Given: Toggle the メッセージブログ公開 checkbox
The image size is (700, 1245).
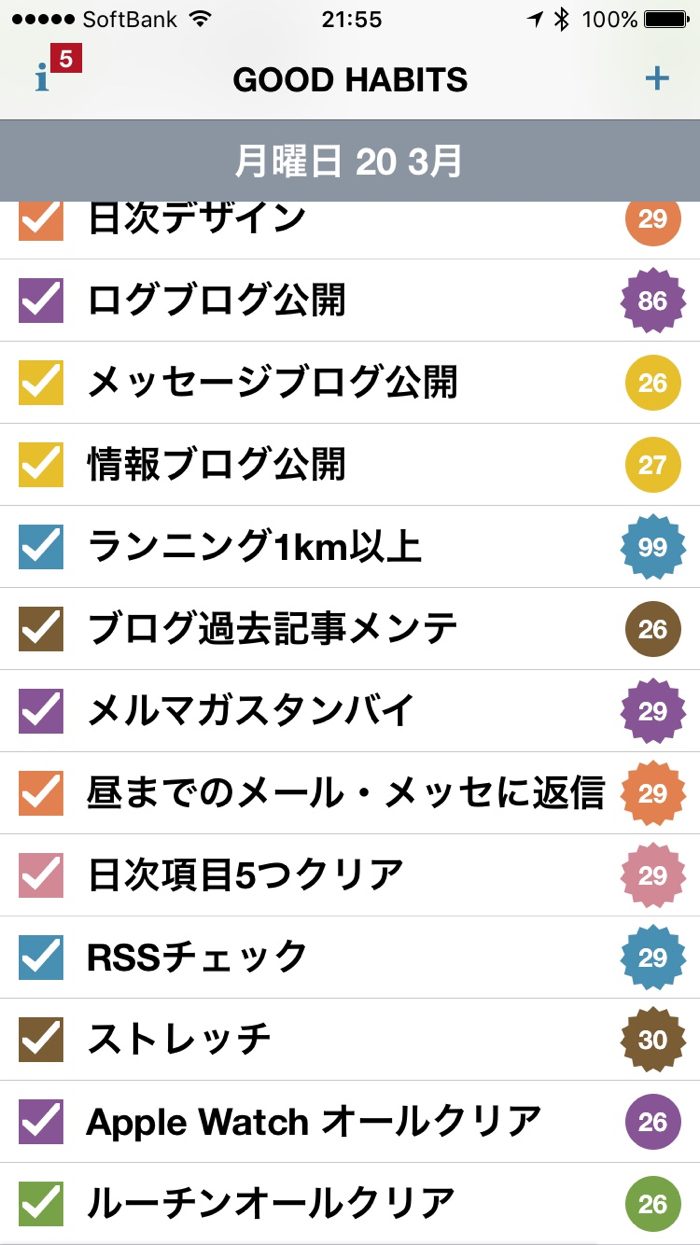Looking at the screenshot, I should tap(41, 382).
